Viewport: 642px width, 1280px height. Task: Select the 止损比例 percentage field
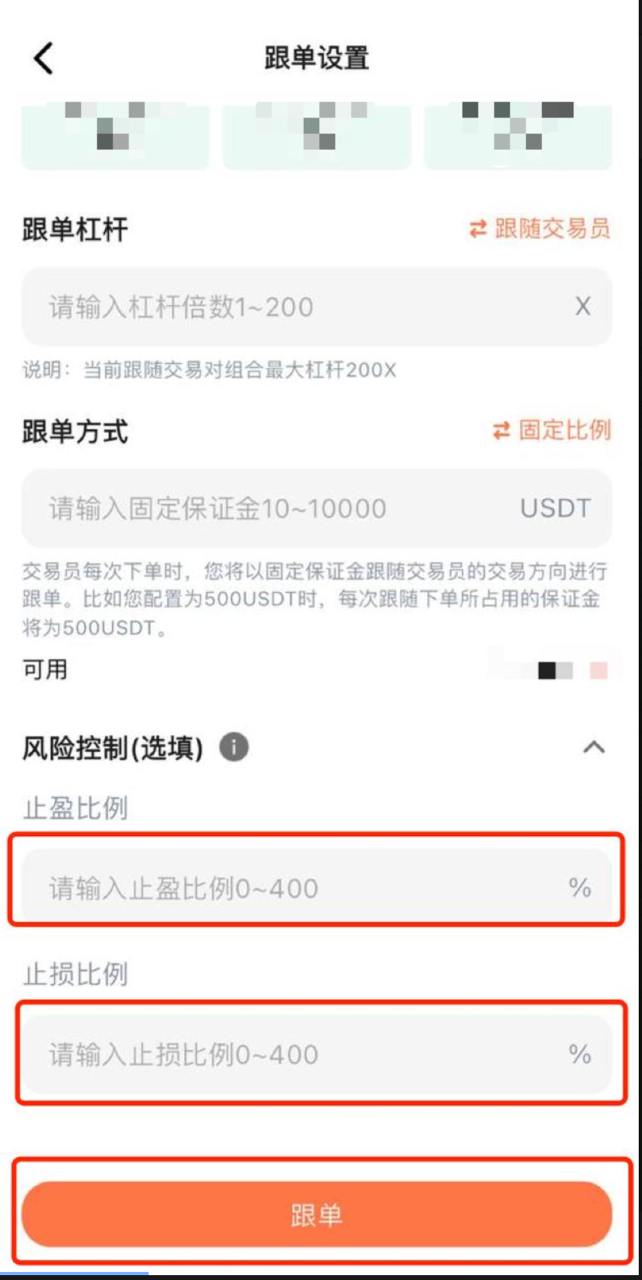coord(300,1053)
